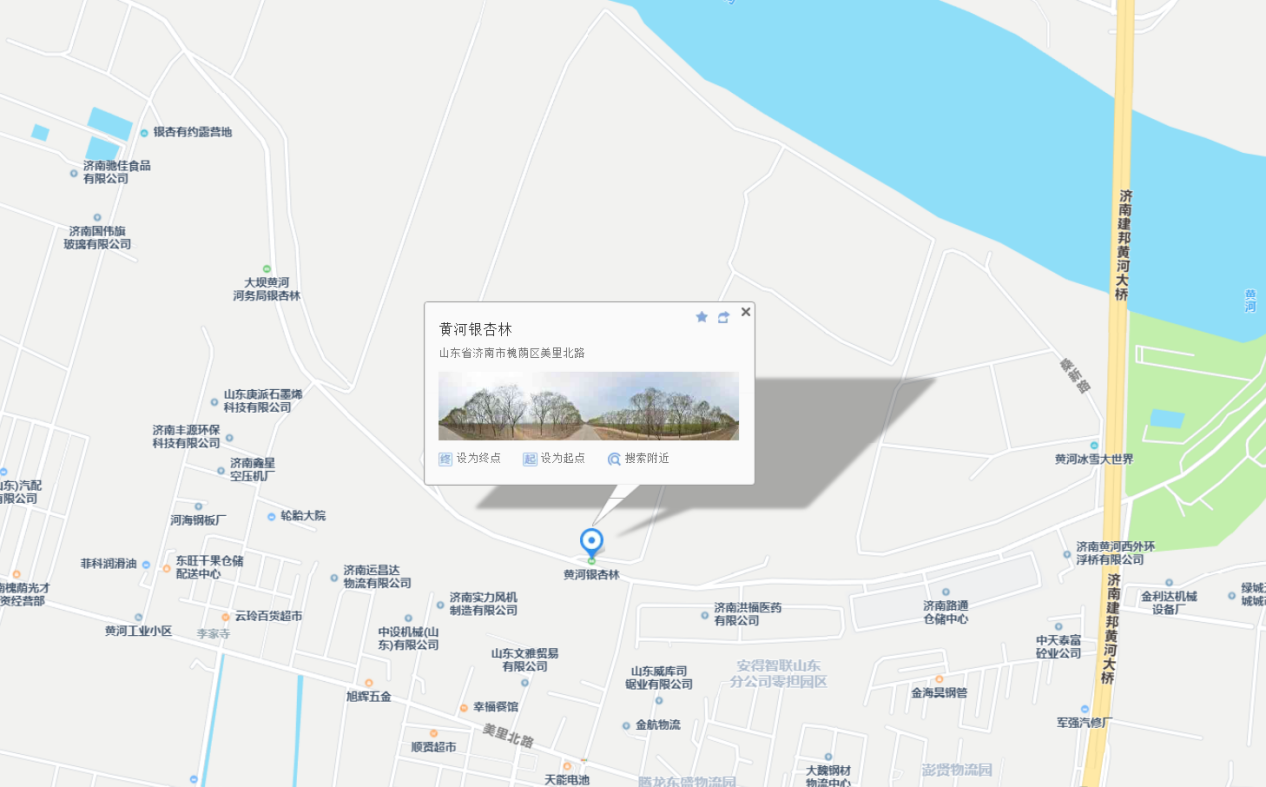Choose 设为终点 to set destination
This screenshot has height=787, width=1266.
[469, 459]
